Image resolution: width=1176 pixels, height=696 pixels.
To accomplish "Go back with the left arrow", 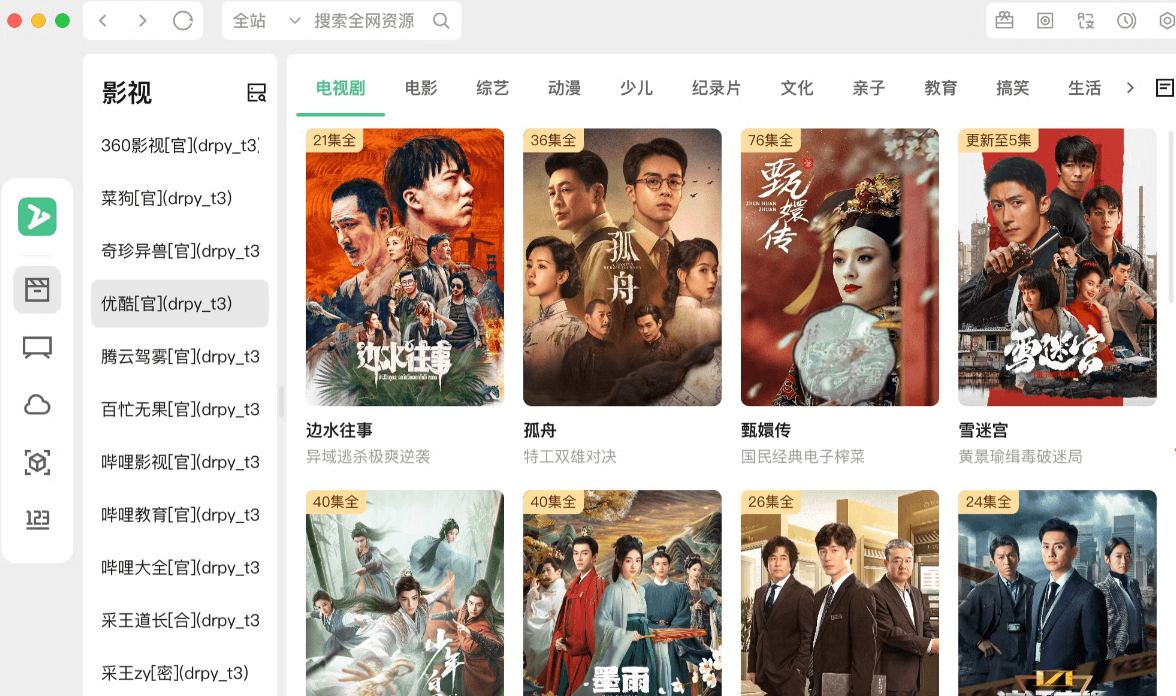I will [x=103, y=20].
